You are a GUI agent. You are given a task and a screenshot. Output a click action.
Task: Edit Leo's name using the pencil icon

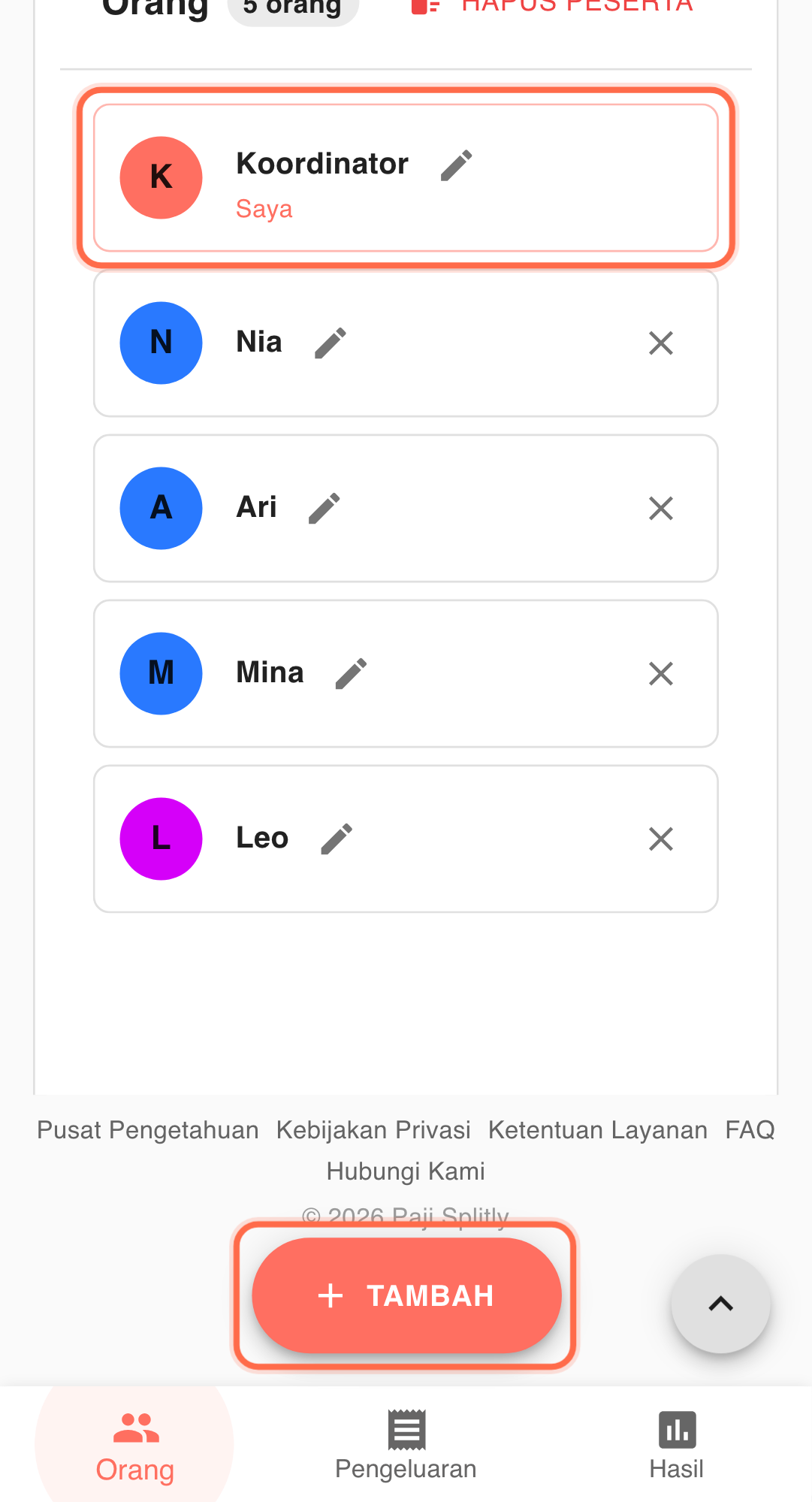[337, 839]
